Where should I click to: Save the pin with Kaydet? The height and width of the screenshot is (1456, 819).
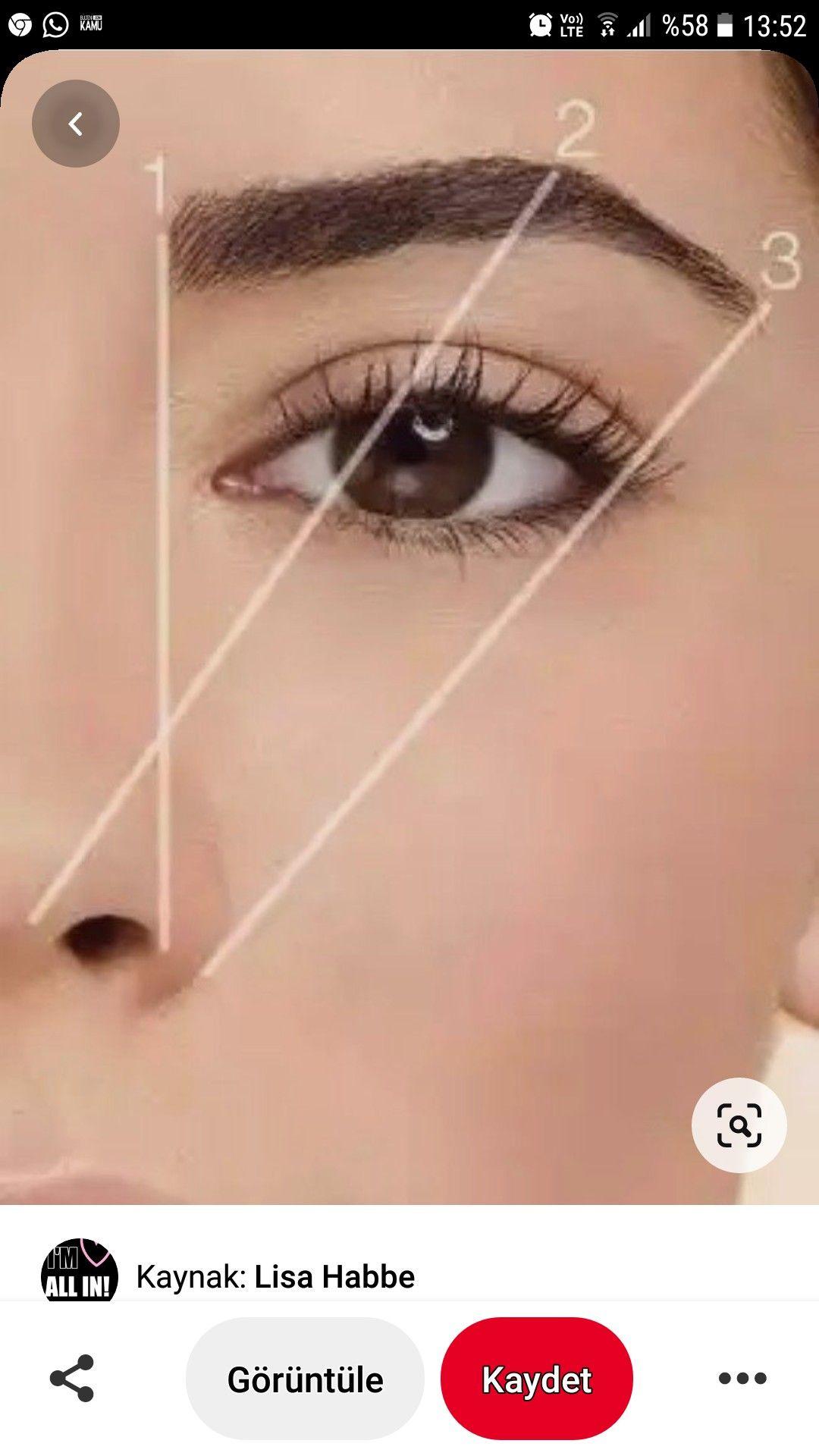537,1379
